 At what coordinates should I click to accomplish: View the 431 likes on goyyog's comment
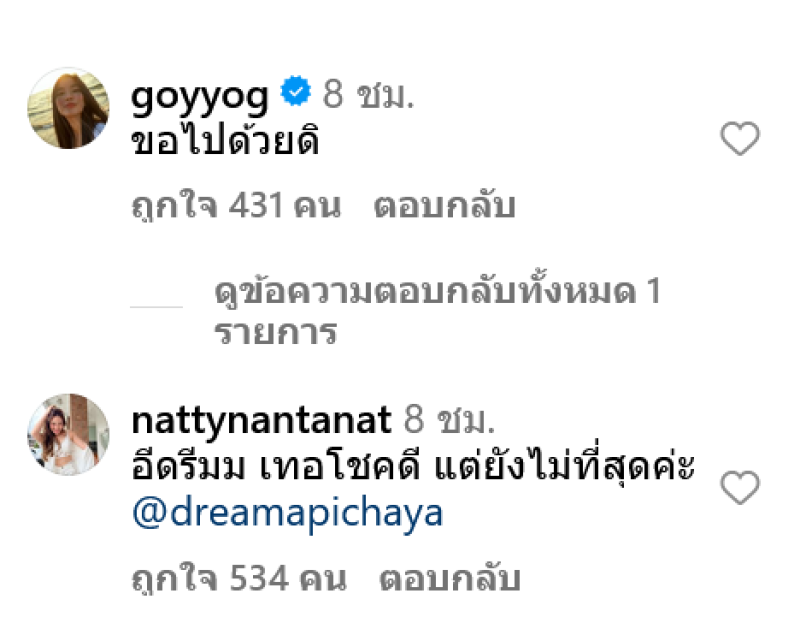tap(236, 207)
